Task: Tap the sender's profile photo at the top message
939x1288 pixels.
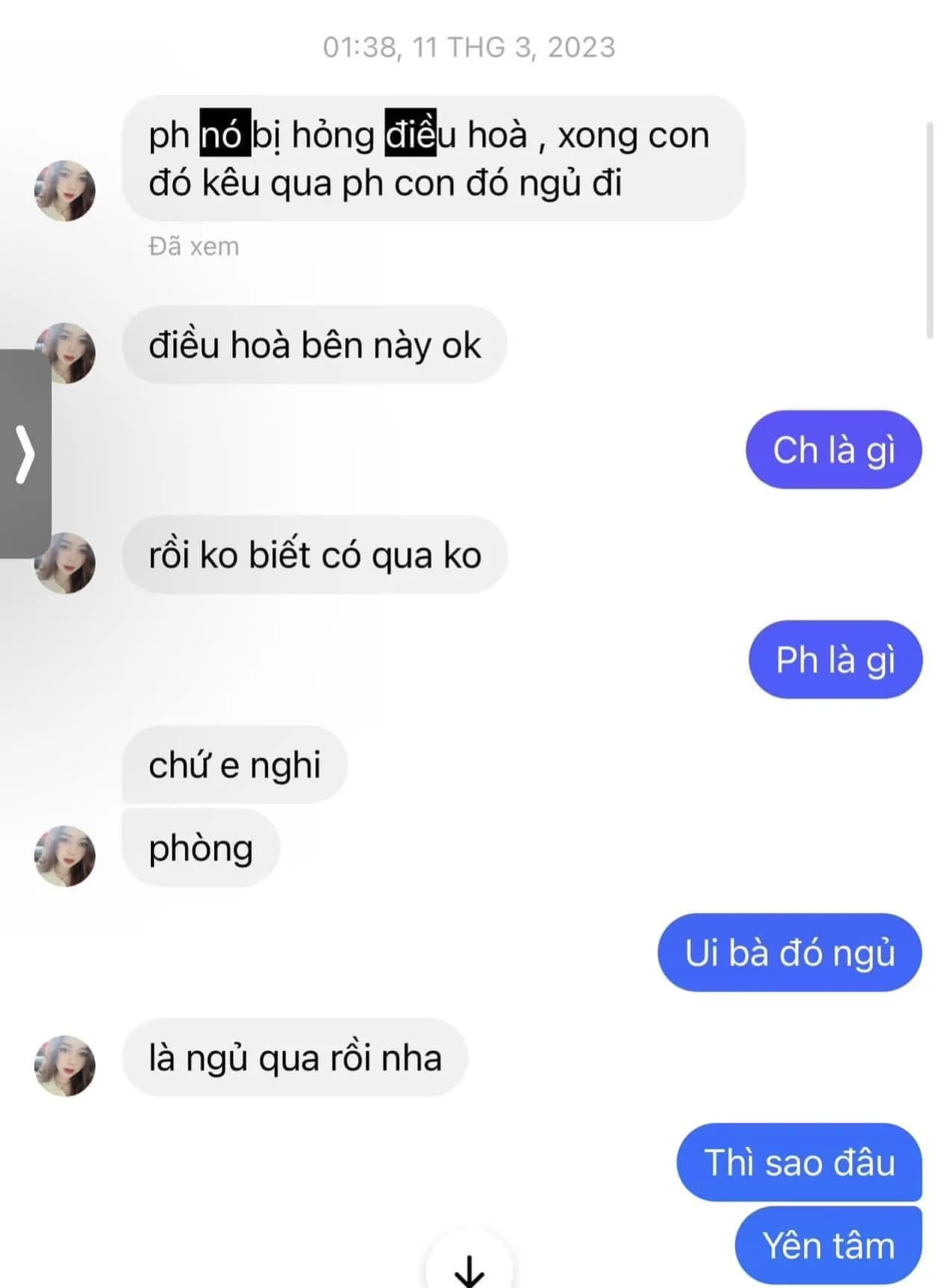Action: [x=66, y=190]
